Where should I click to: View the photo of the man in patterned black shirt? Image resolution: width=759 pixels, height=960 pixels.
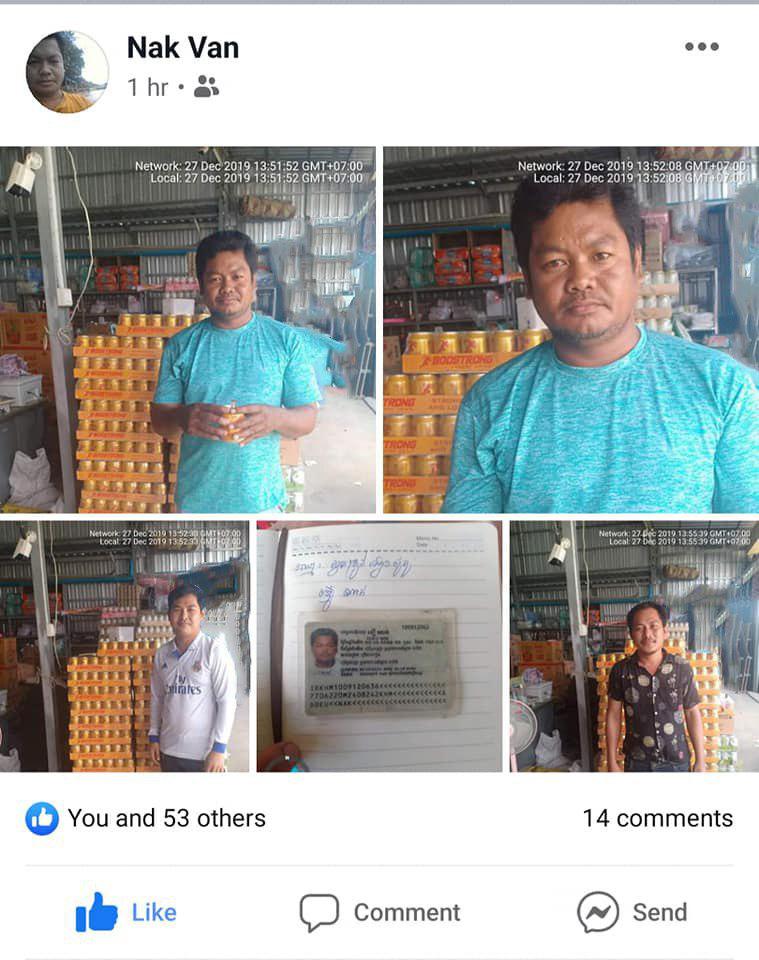(634, 646)
